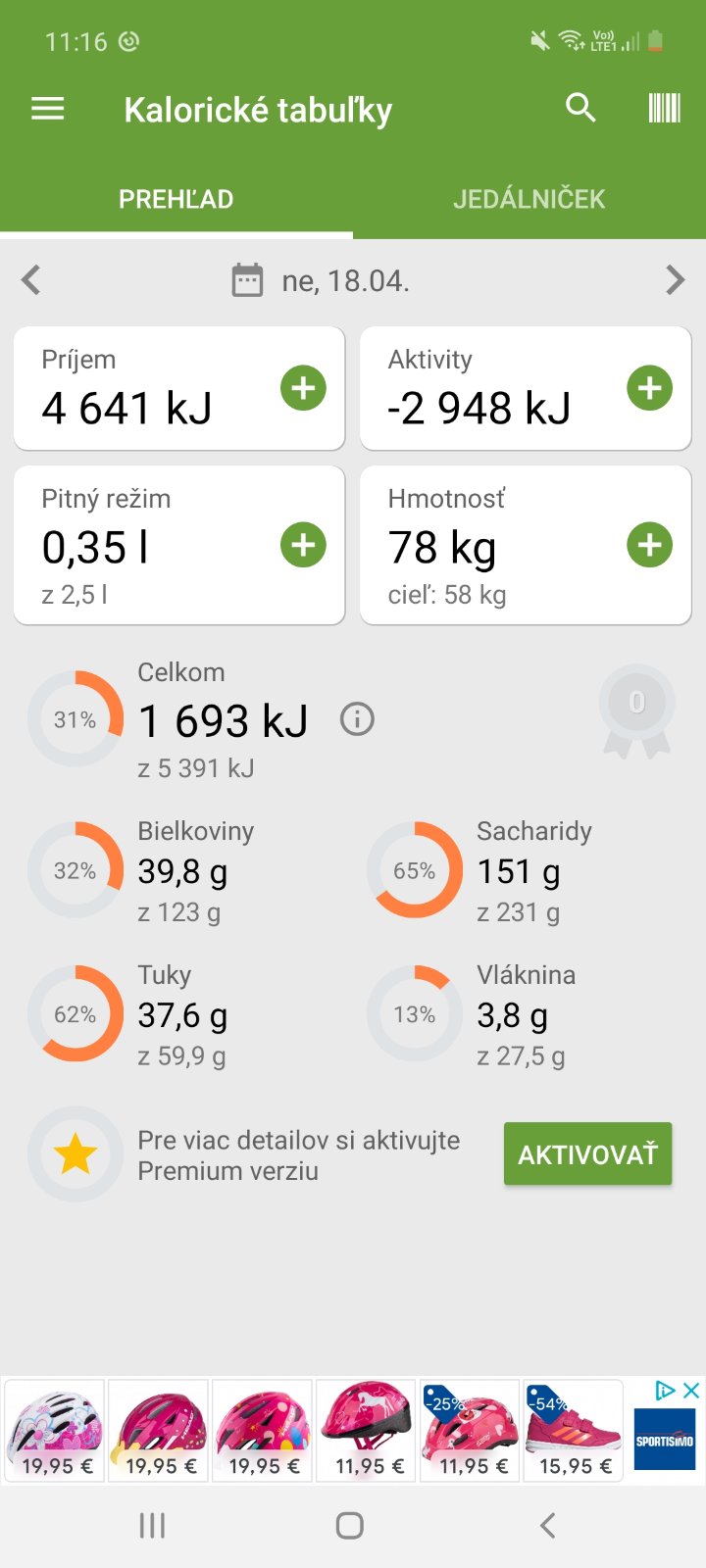This screenshot has height=1568, width=706.
Task: Switch to the Jedálniček tab
Action: pos(529,199)
